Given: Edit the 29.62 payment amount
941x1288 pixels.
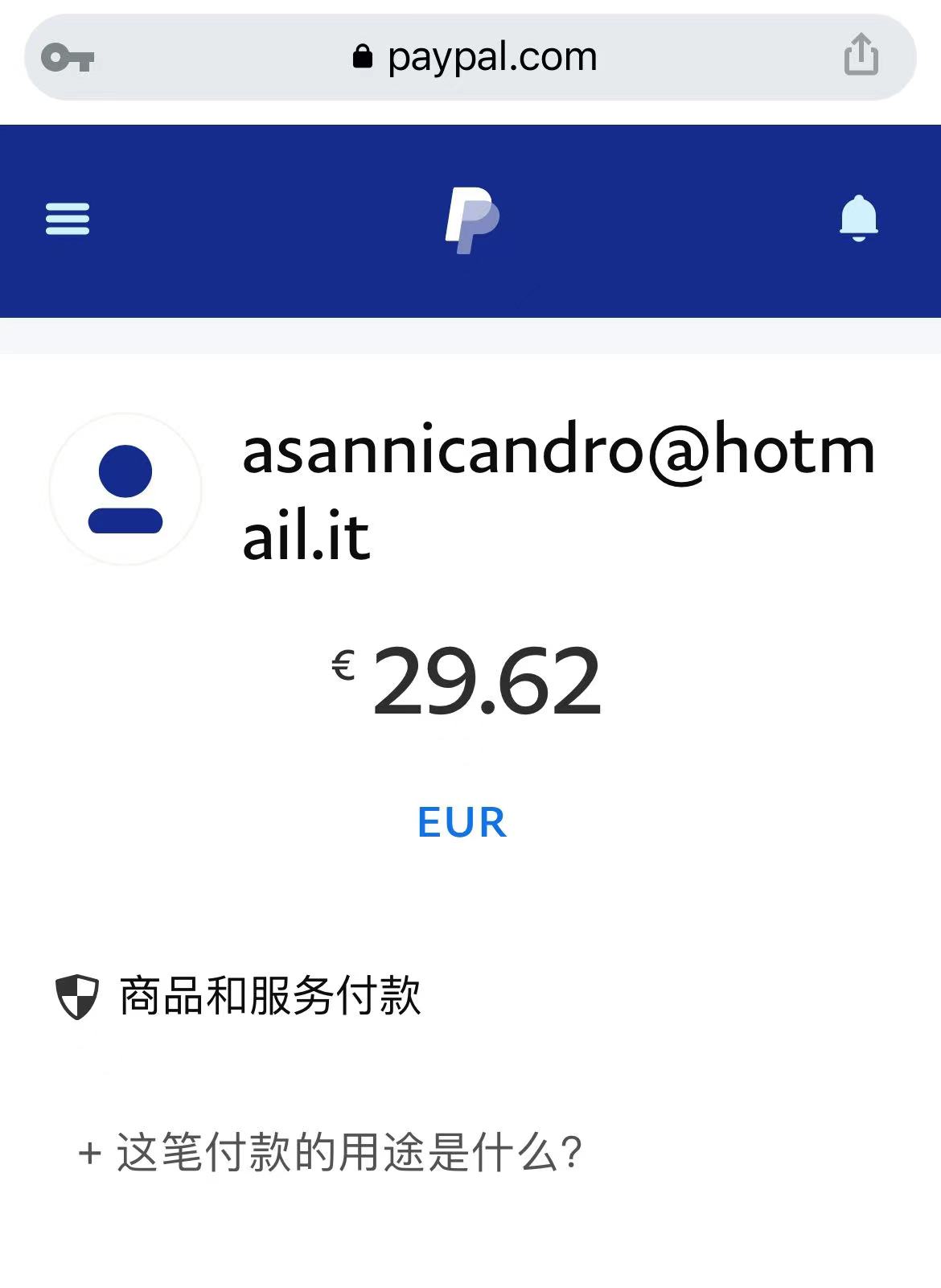Looking at the screenshot, I should pyautogui.click(x=486, y=682).
